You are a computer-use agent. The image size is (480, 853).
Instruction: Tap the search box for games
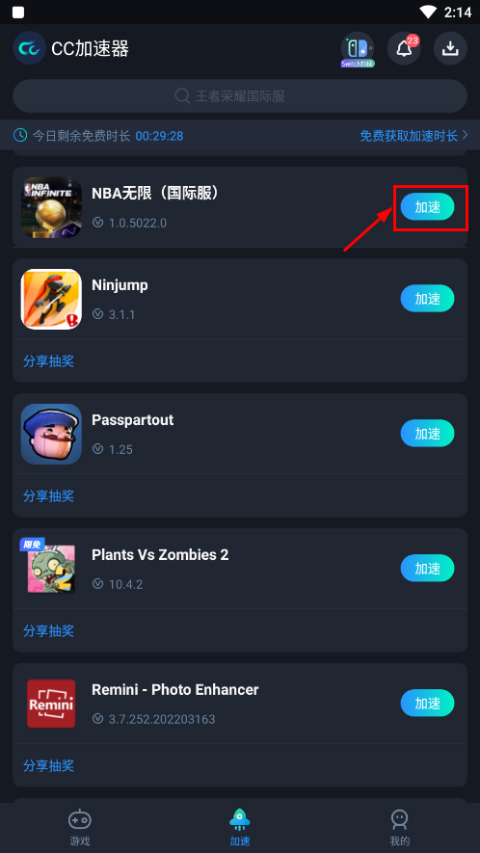click(240, 96)
